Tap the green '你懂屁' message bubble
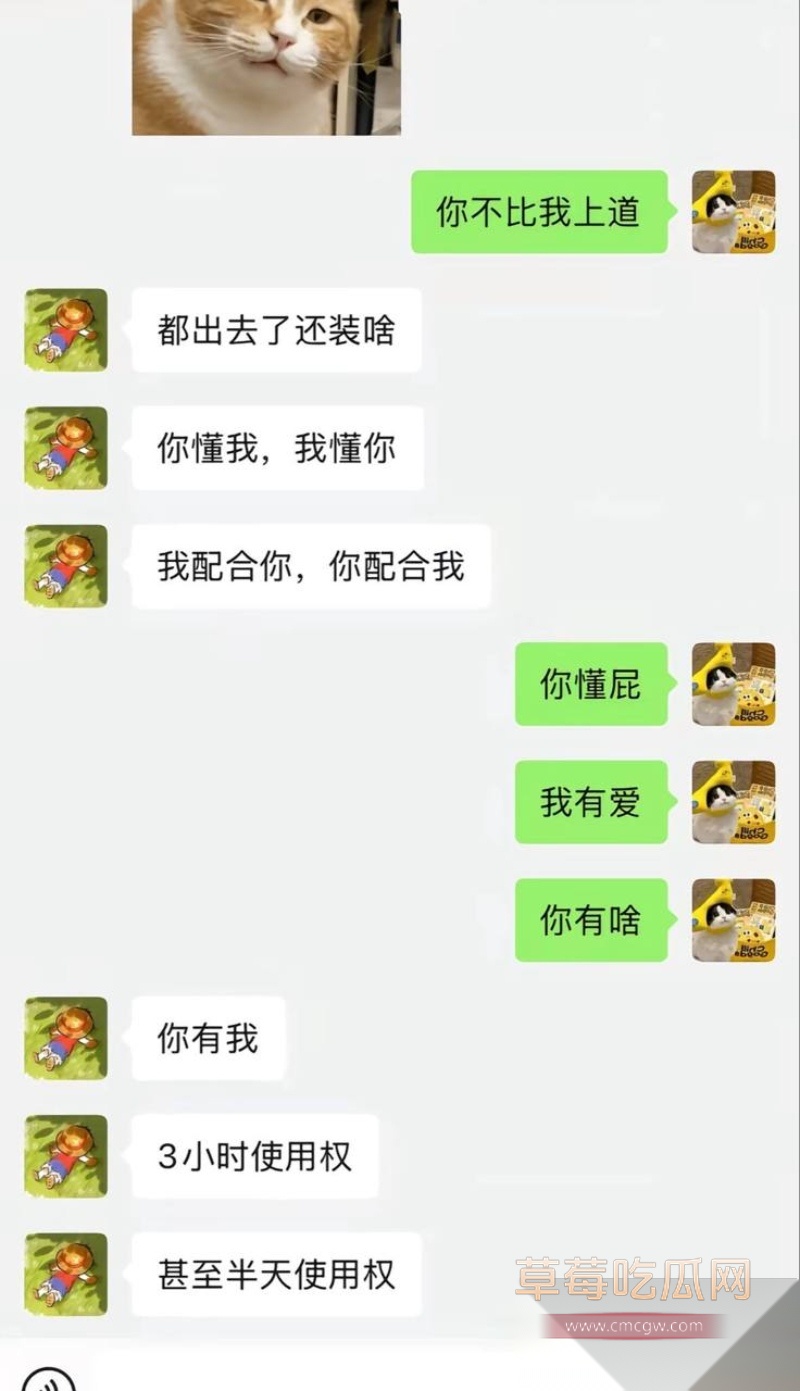The width and height of the screenshot is (800, 1391). coord(591,685)
